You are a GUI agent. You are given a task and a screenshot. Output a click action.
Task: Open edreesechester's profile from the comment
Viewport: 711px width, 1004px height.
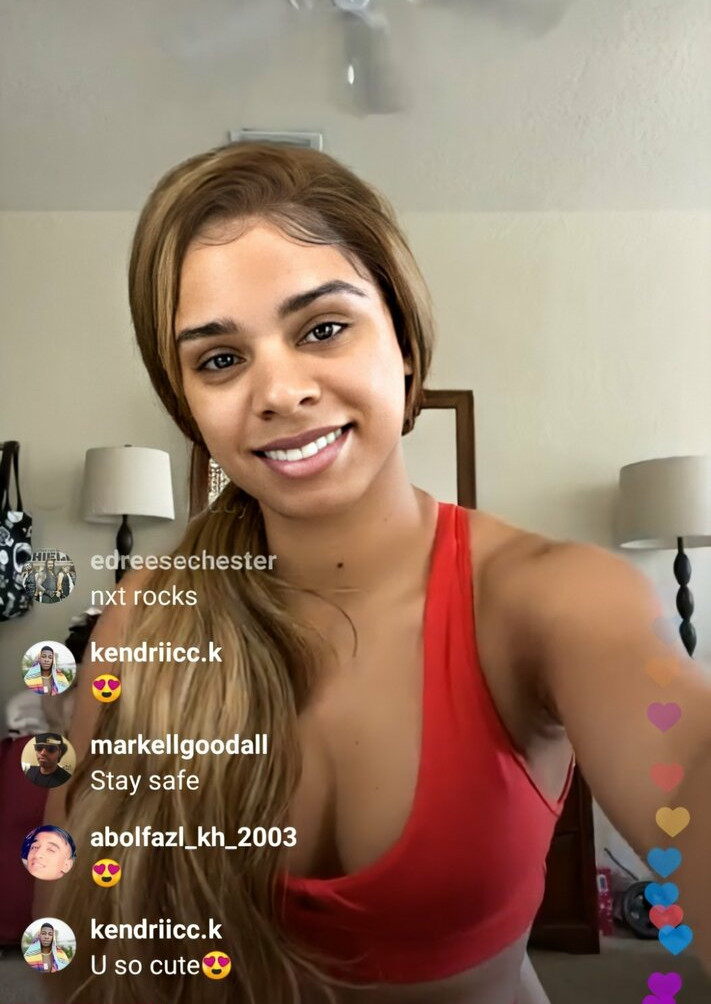pos(183,561)
